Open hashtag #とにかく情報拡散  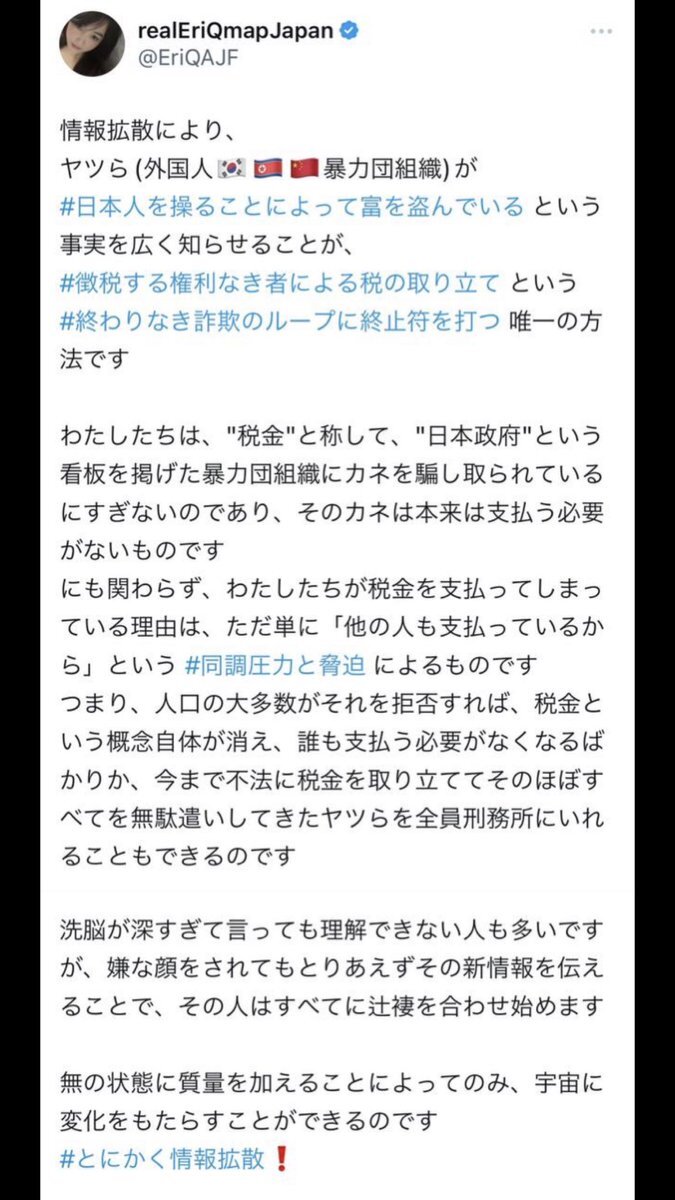coord(162,1159)
